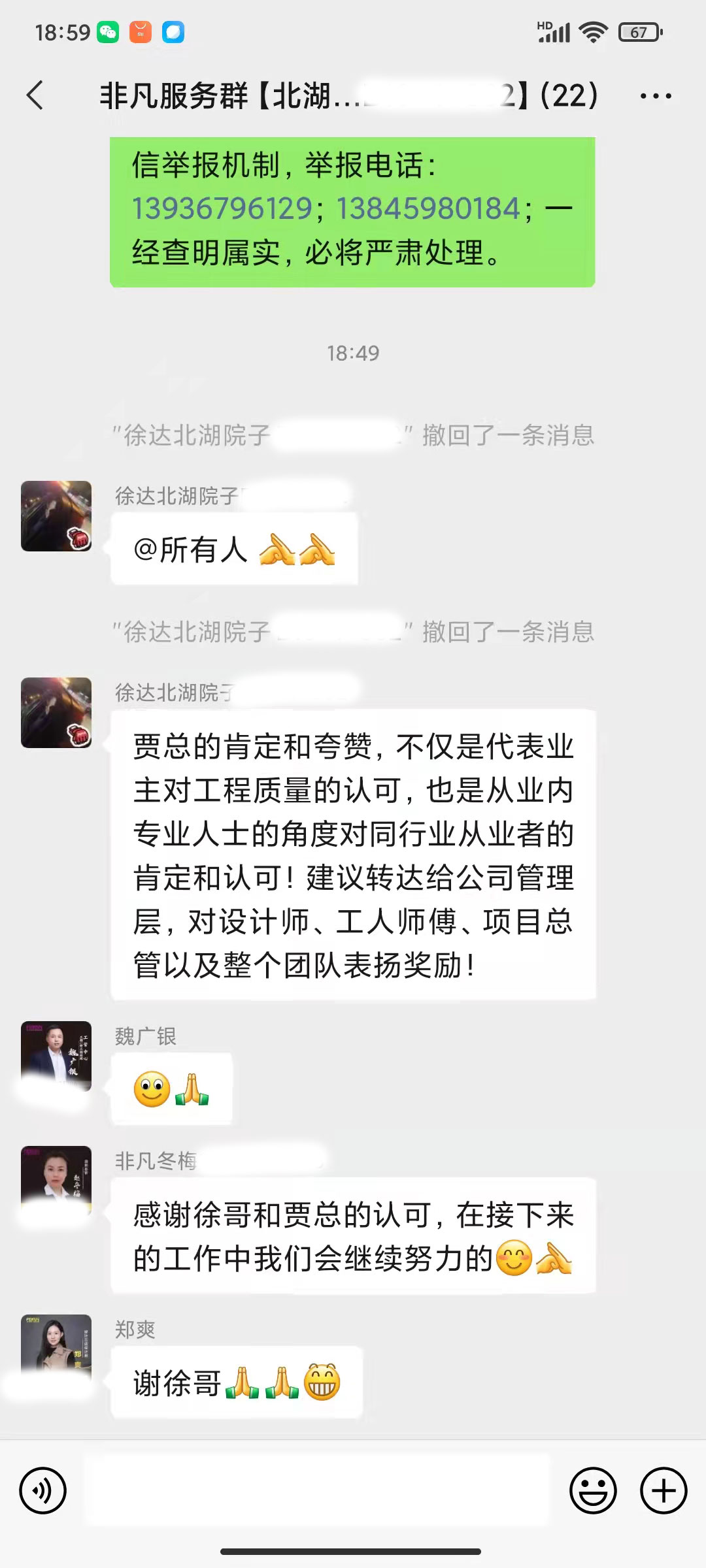The width and height of the screenshot is (706, 1568).
Task: Switch to voice message input
Action: click(x=43, y=1491)
